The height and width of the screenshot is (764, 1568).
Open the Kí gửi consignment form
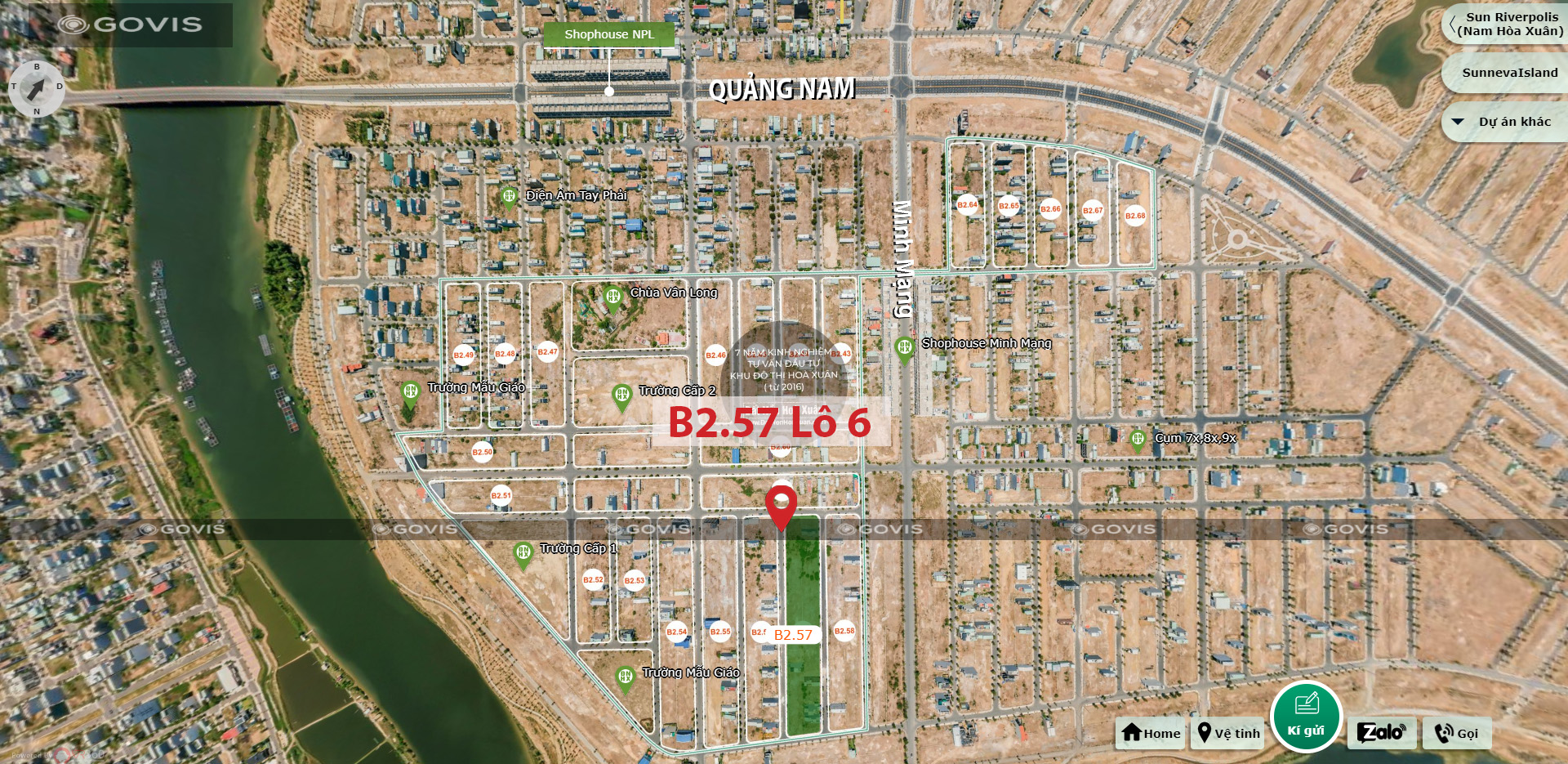(1306, 717)
